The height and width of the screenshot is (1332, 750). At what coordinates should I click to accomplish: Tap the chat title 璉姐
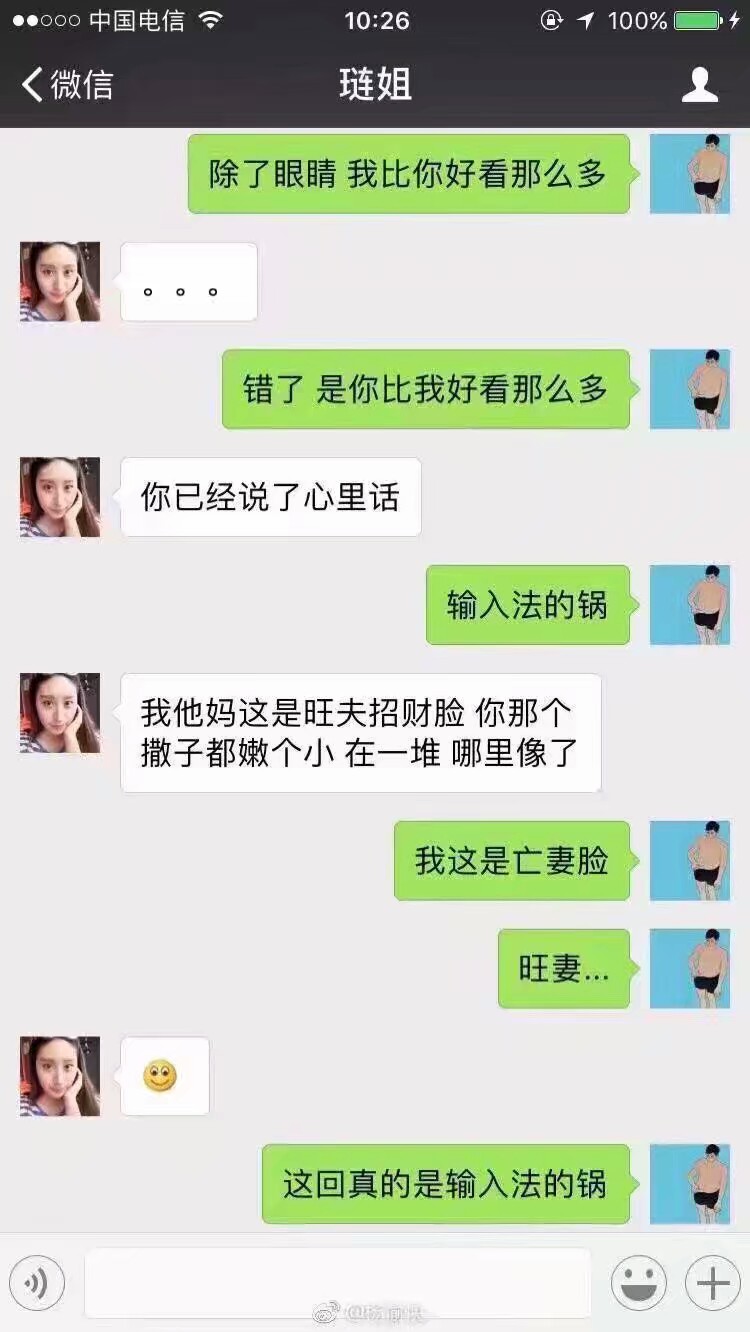click(x=375, y=85)
